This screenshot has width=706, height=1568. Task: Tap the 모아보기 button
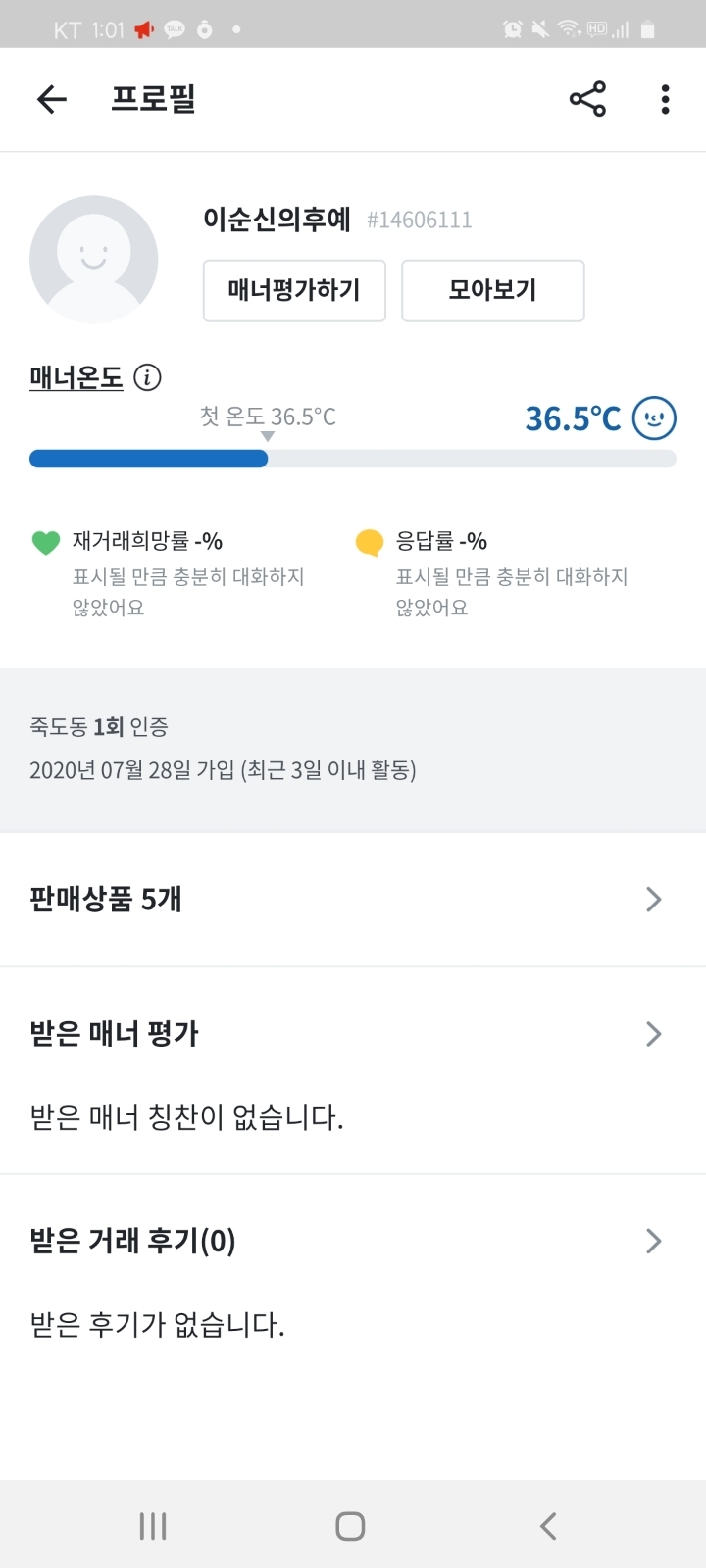[493, 291]
